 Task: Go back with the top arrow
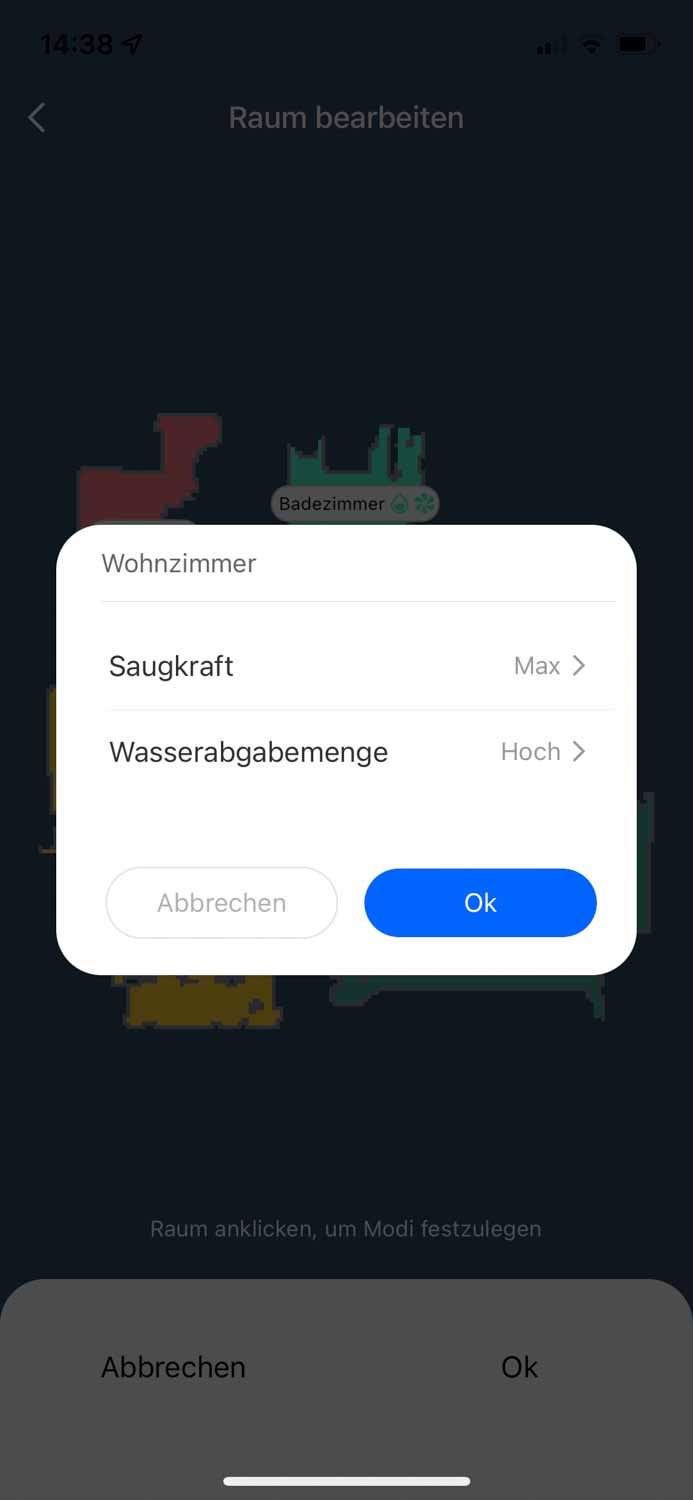point(37,118)
